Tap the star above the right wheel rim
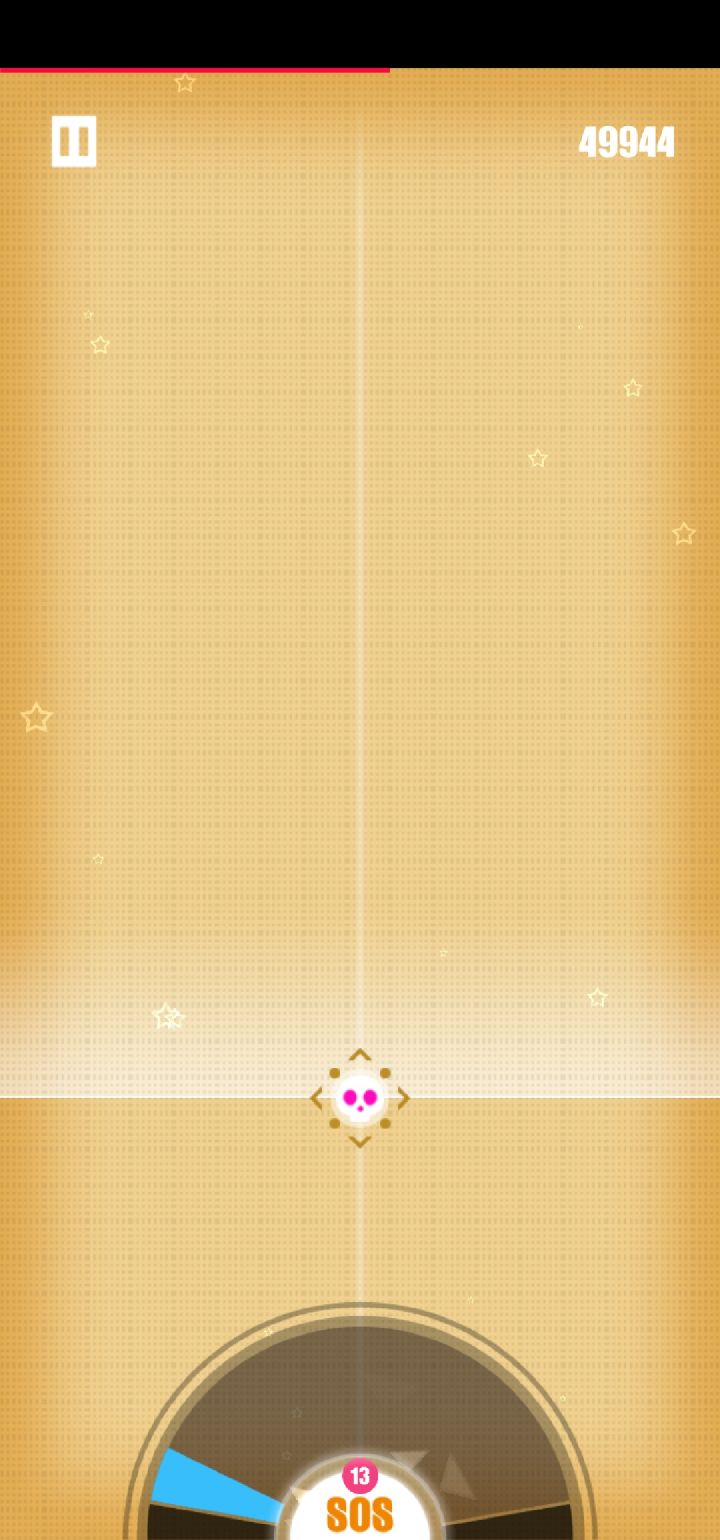This screenshot has height=1540, width=720. (597, 995)
